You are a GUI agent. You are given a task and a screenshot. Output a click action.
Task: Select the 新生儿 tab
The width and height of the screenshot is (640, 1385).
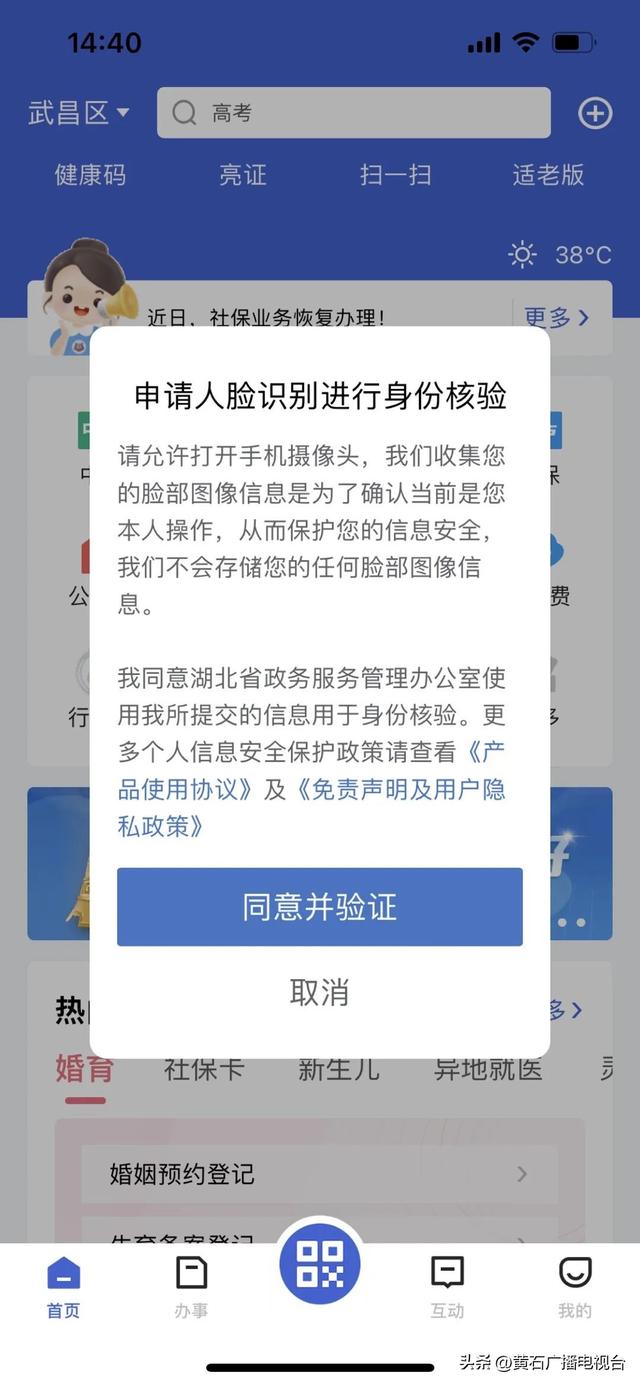(x=339, y=1069)
